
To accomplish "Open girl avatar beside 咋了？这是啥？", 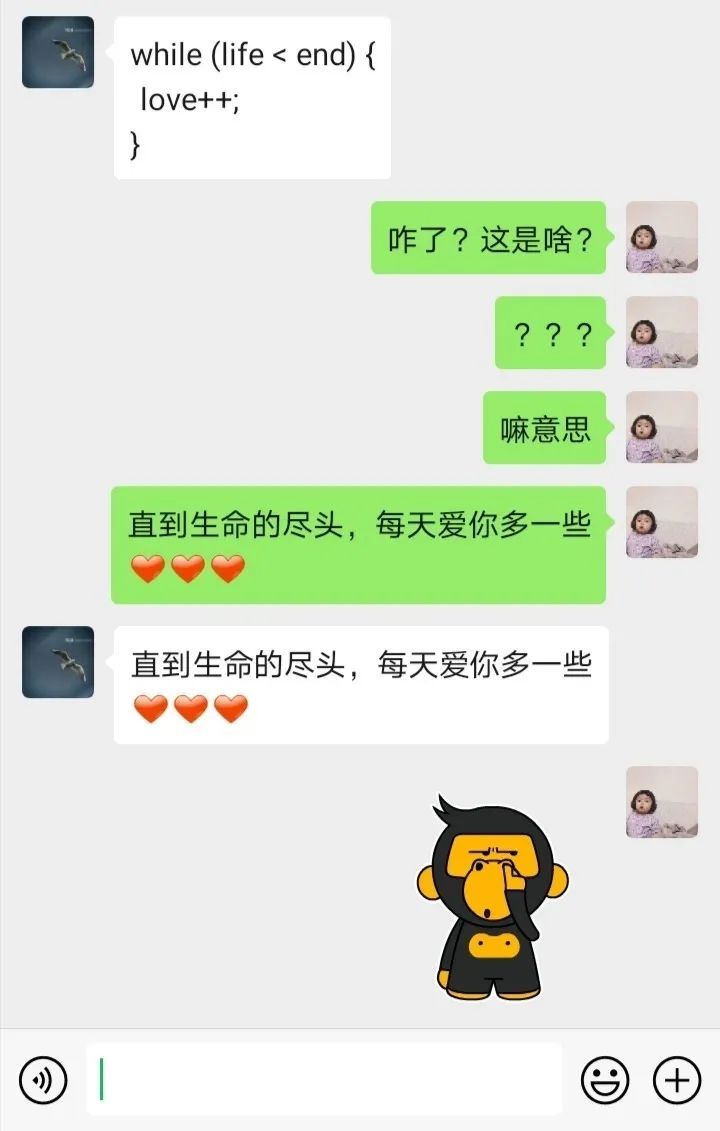I will pyautogui.click(x=661, y=237).
